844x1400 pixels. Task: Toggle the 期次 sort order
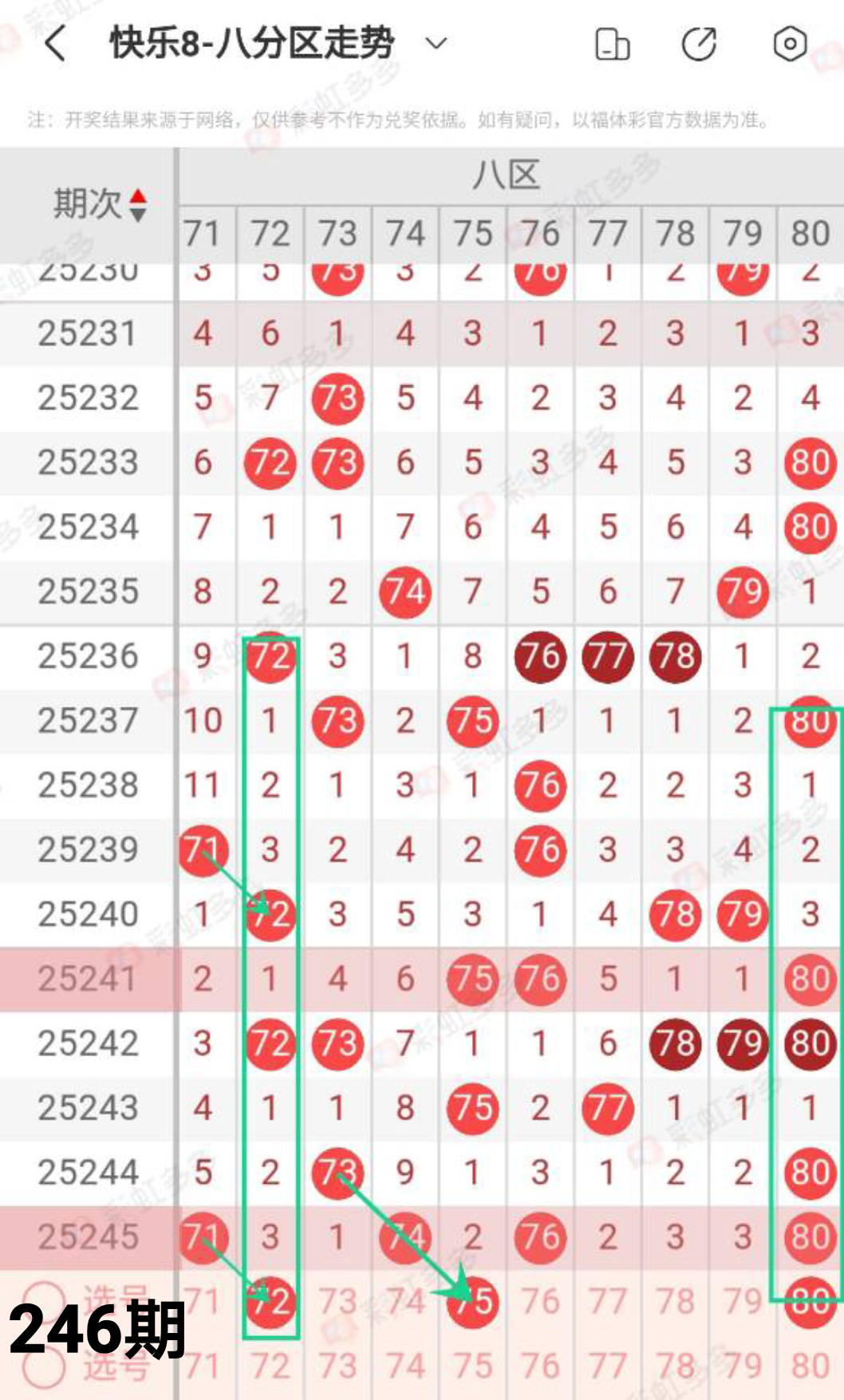click(138, 205)
